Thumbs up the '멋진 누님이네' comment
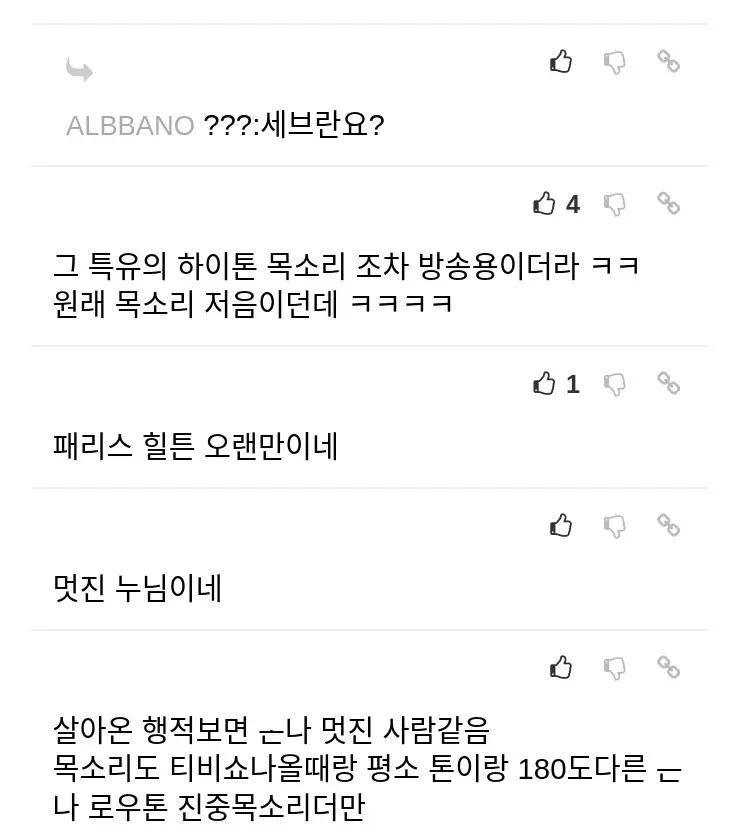 (561, 525)
